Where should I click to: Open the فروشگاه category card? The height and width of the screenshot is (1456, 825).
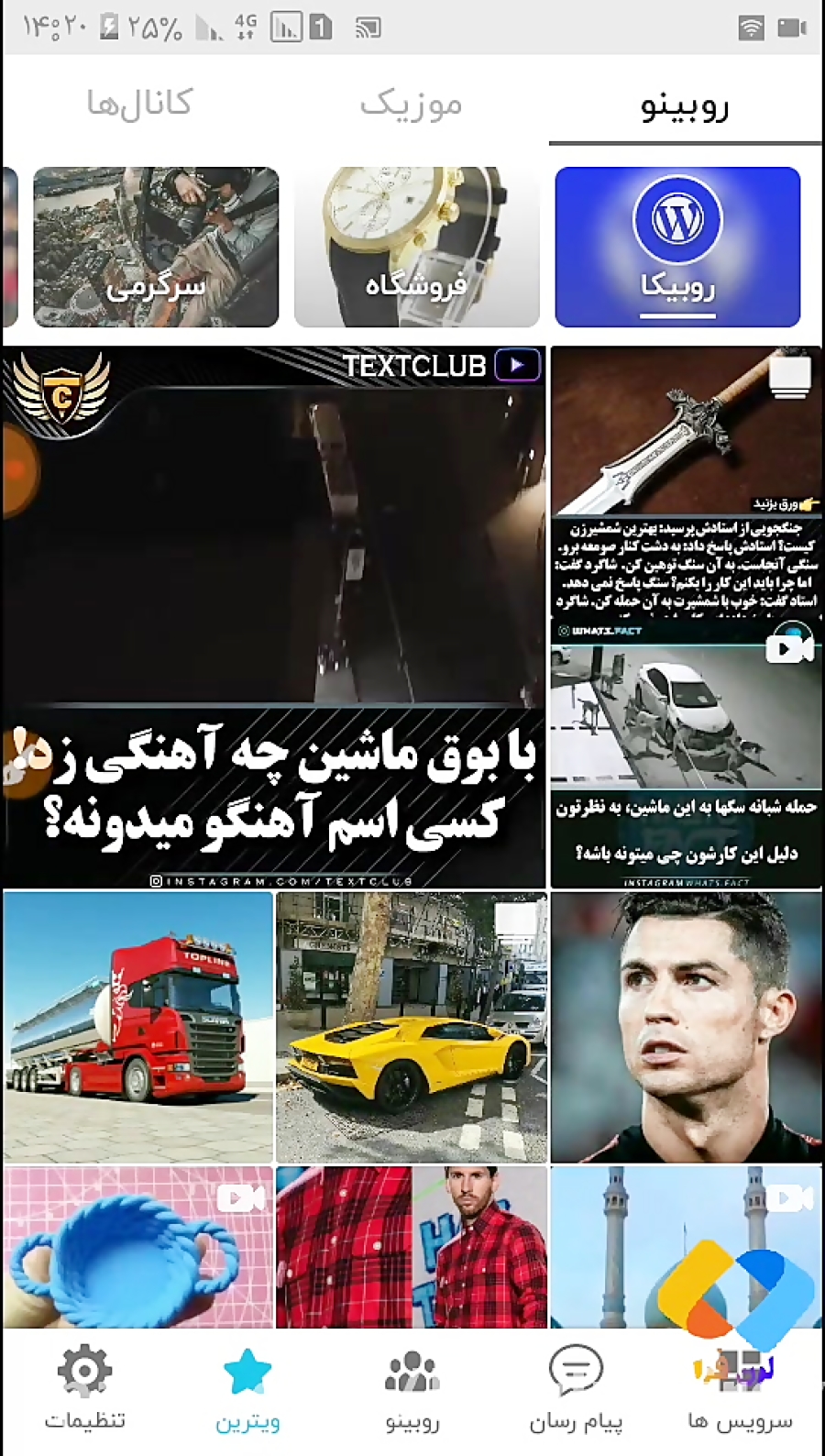click(x=416, y=247)
